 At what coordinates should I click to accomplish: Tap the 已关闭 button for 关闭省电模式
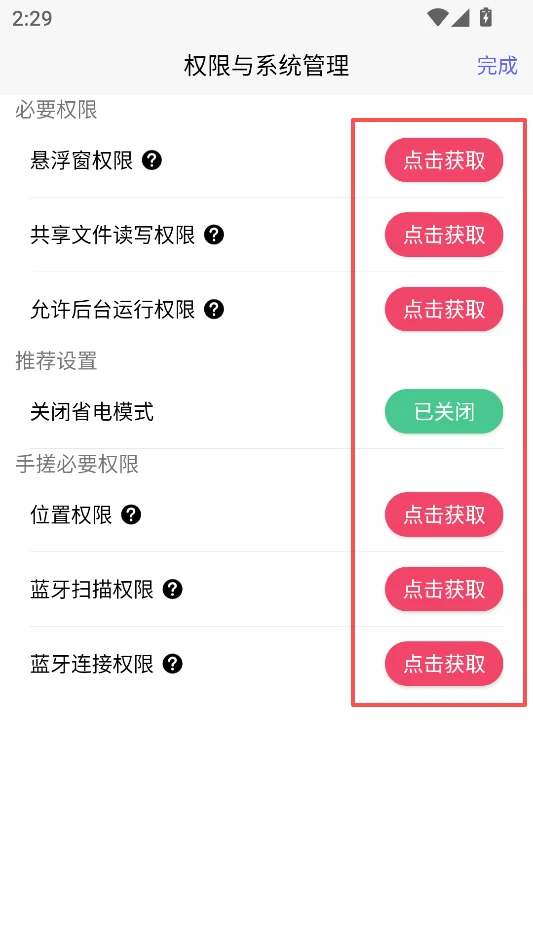click(x=444, y=412)
